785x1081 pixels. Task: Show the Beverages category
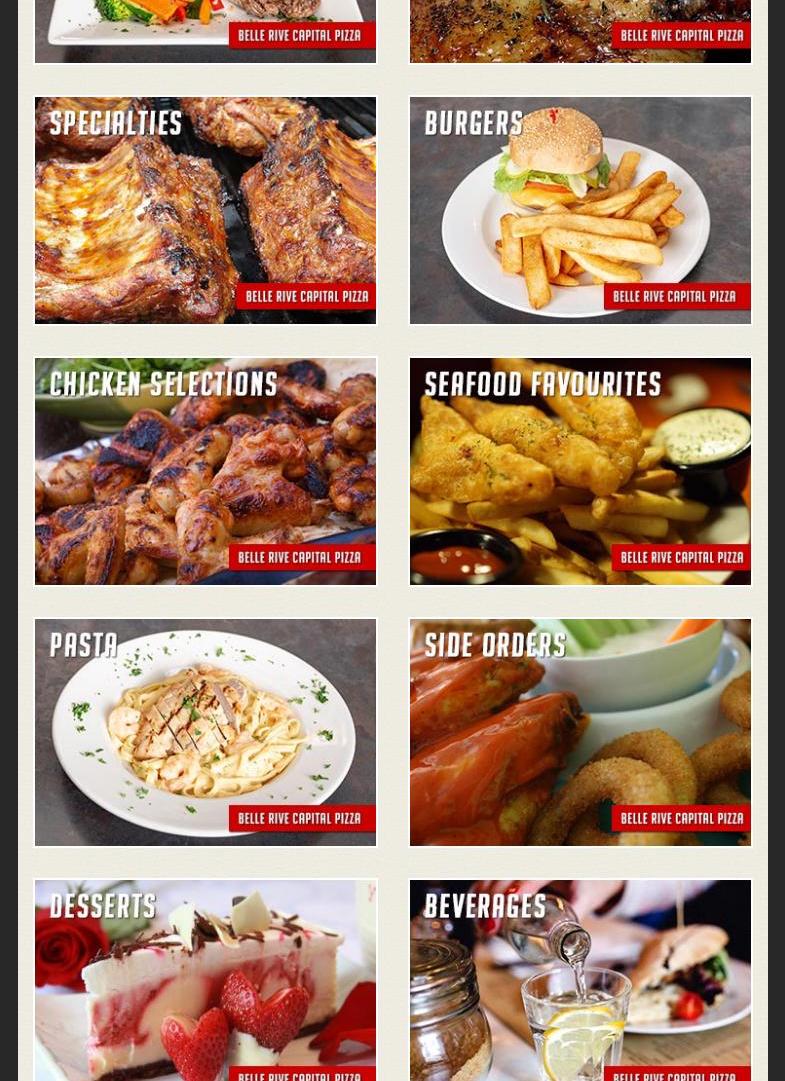click(580, 980)
